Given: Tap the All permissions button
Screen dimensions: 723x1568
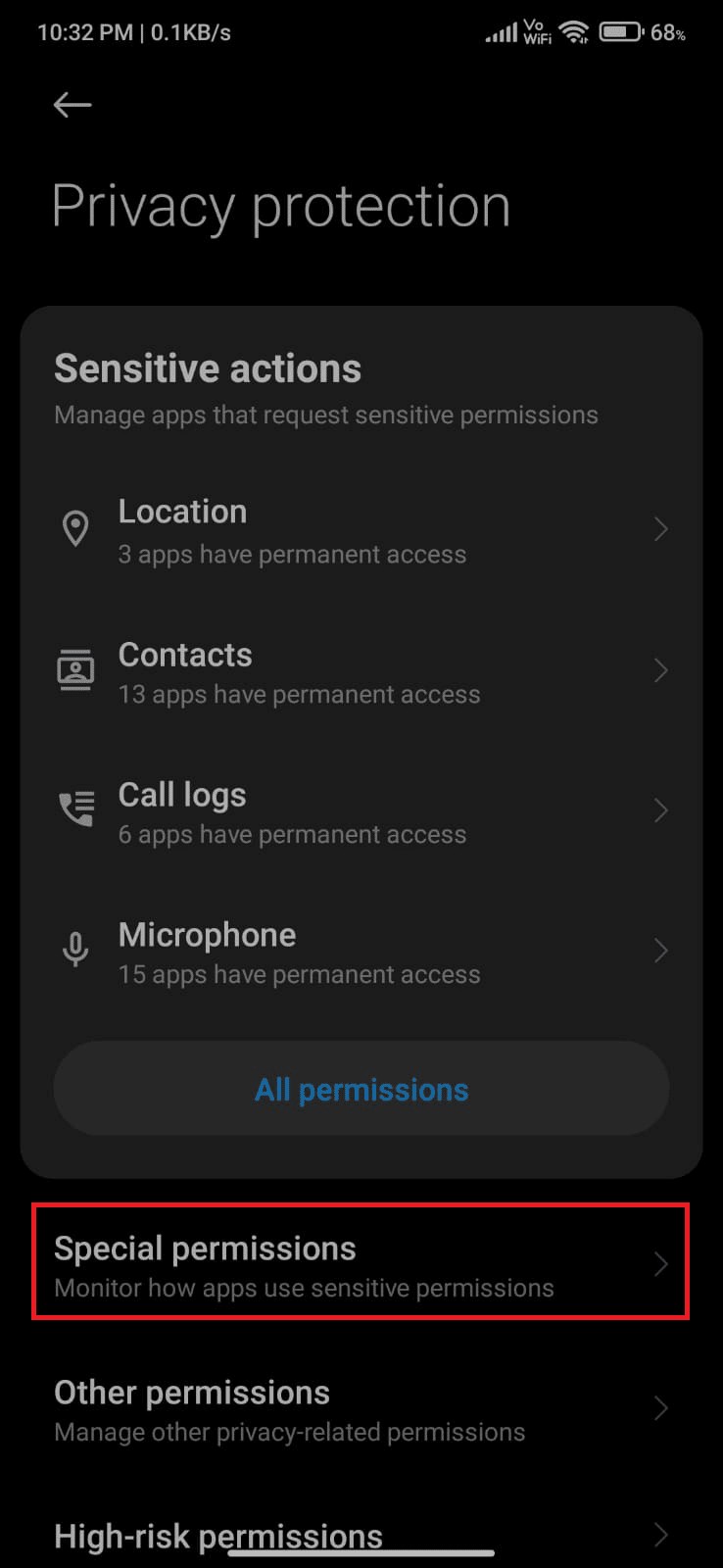Looking at the screenshot, I should 361,1088.
